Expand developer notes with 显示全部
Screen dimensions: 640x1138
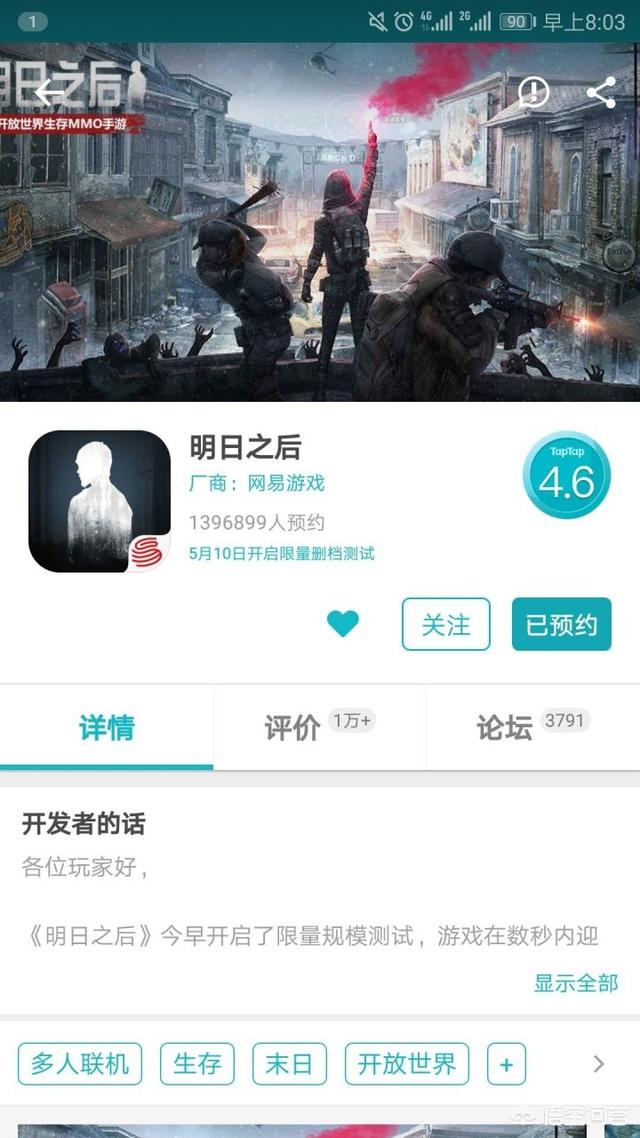pos(575,982)
